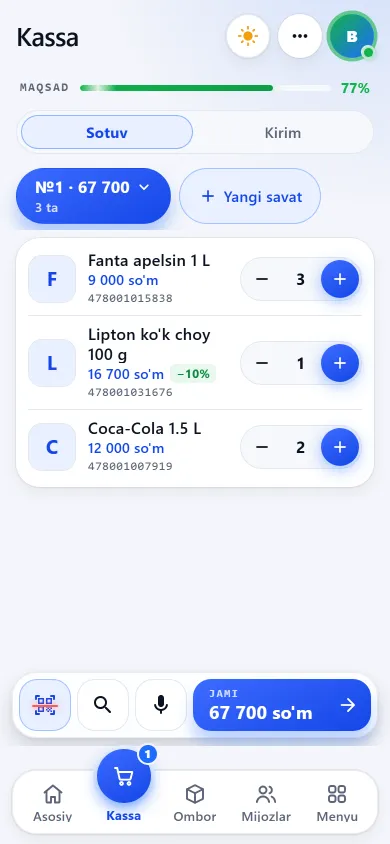Open the three-dot overflow menu

[x=300, y=36]
